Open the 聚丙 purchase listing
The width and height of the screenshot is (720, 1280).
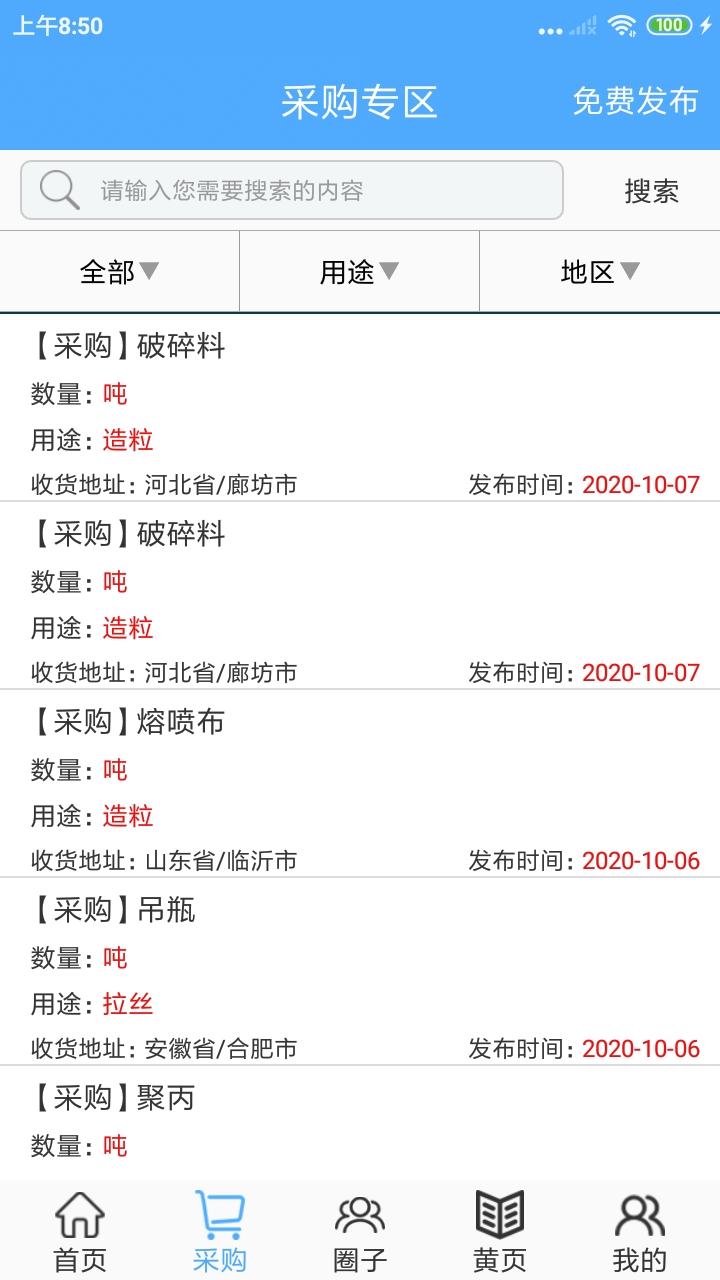360,1122
